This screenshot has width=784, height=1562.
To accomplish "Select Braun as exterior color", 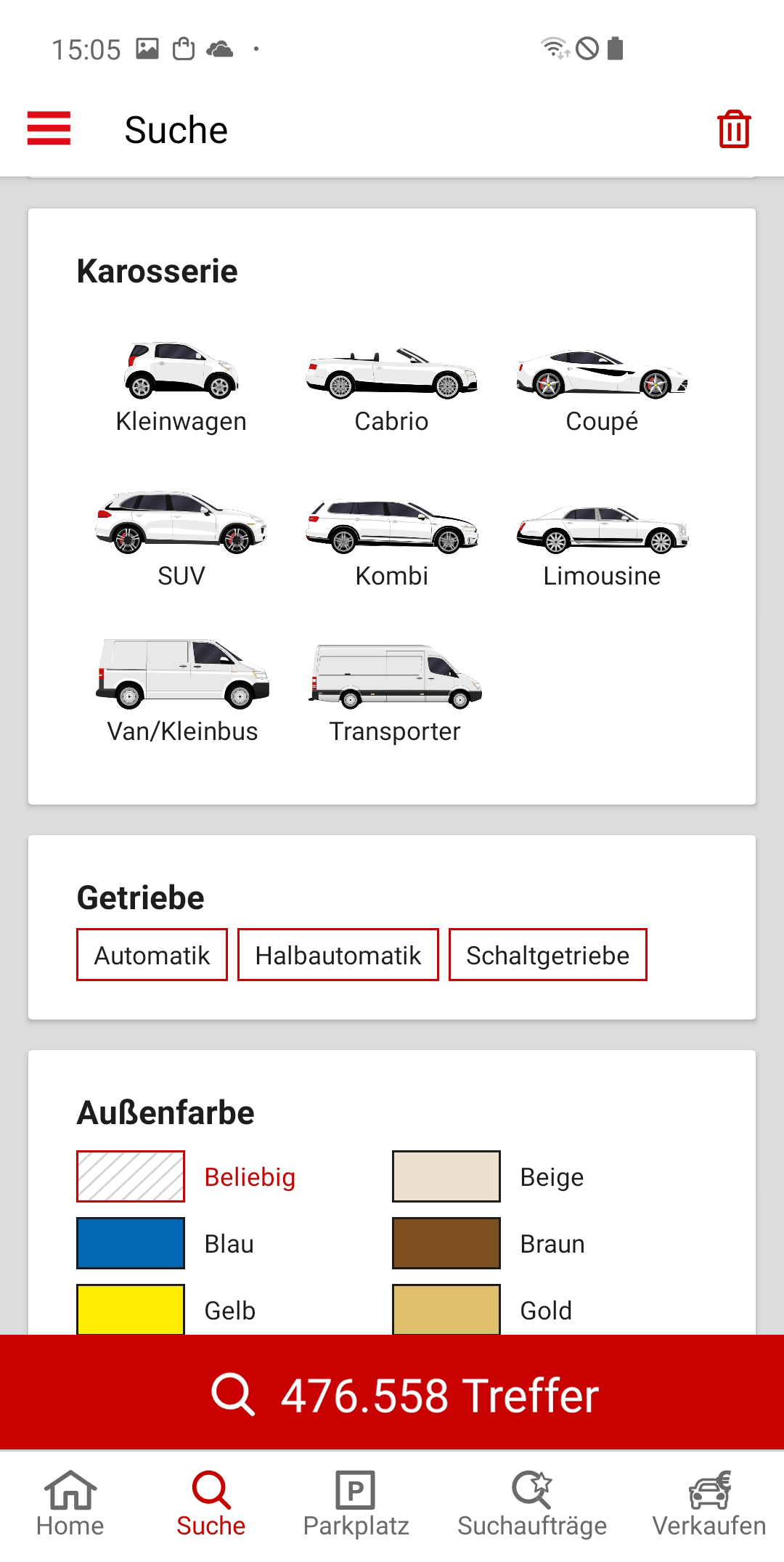I will [489, 1243].
